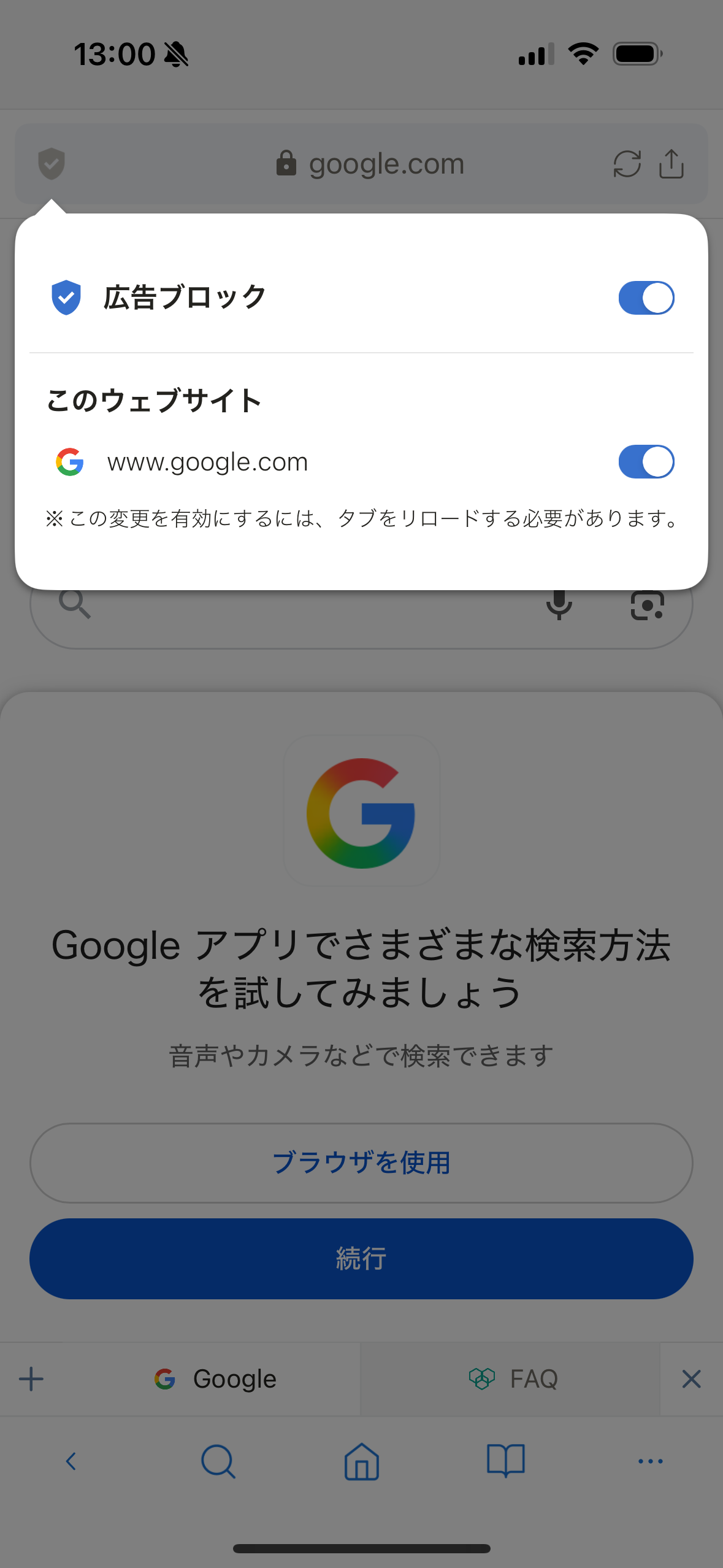Open Google Lens camera search icon

648,606
